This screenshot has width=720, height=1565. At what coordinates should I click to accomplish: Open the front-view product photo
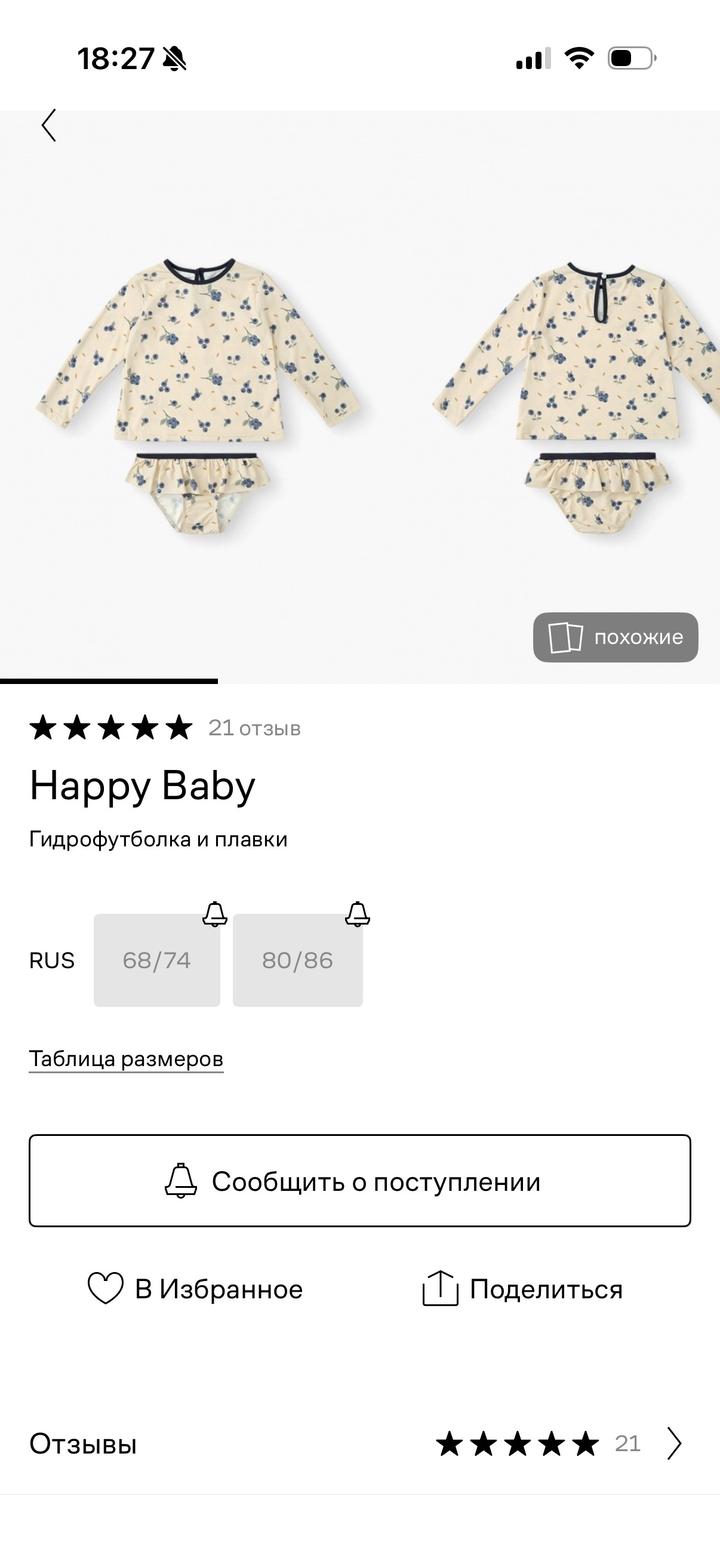(200, 400)
